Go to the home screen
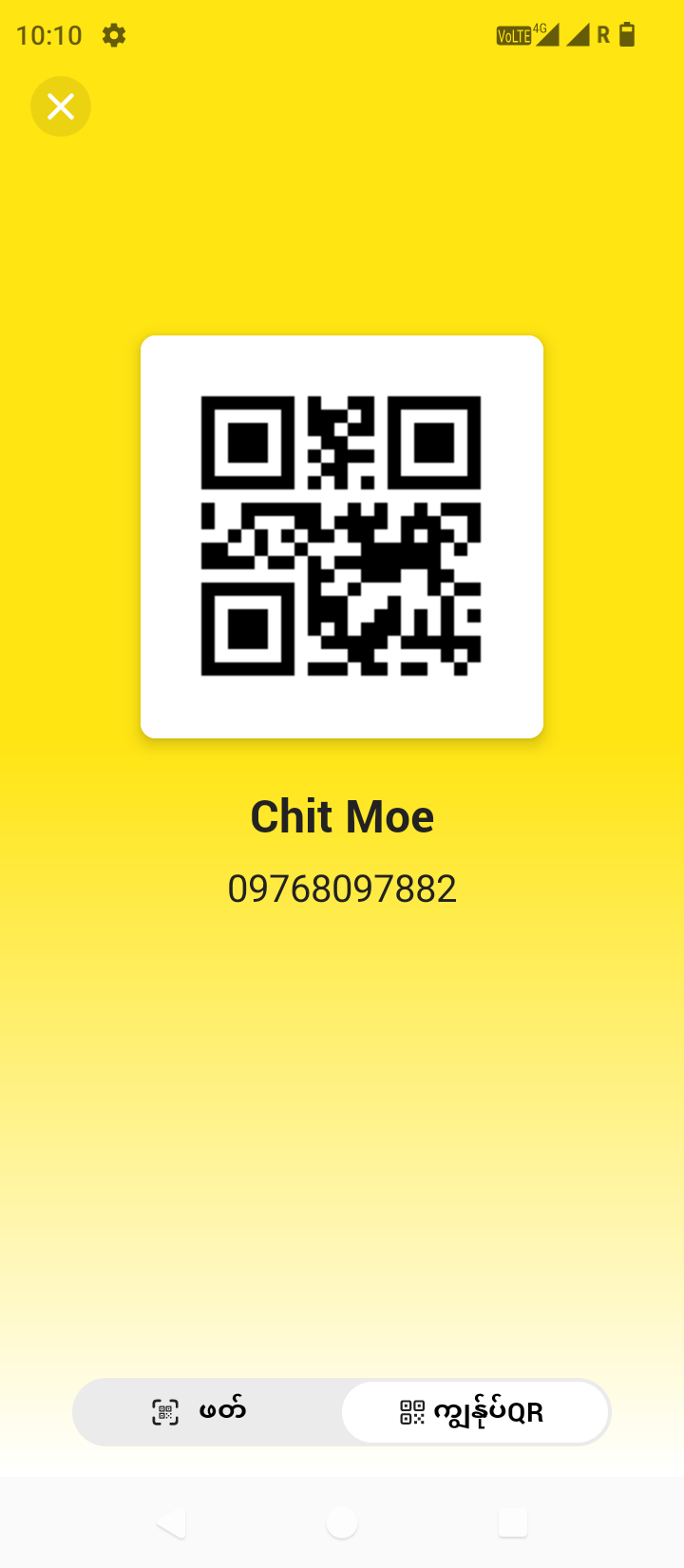684x1568 pixels. pos(342,1522)
